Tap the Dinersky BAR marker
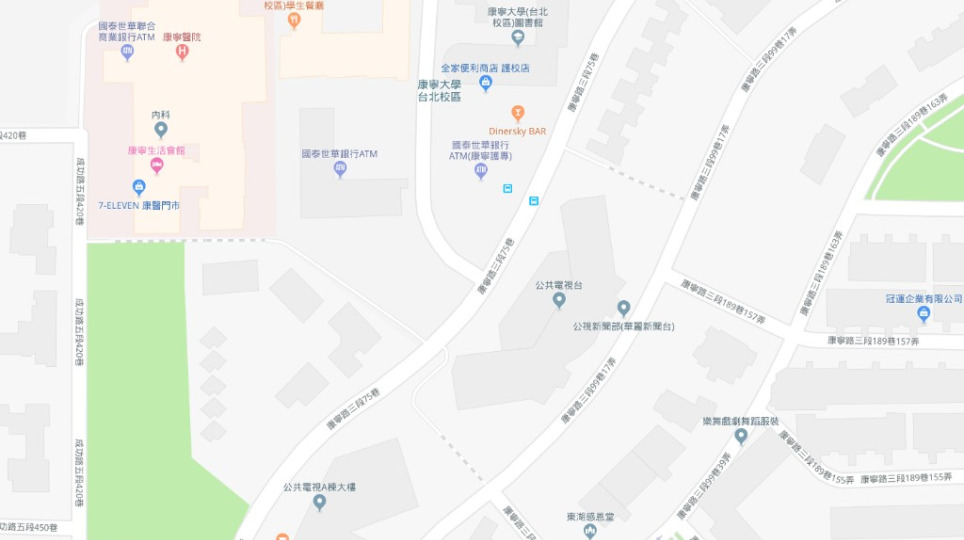964x540 pixels. coord(517,113)
